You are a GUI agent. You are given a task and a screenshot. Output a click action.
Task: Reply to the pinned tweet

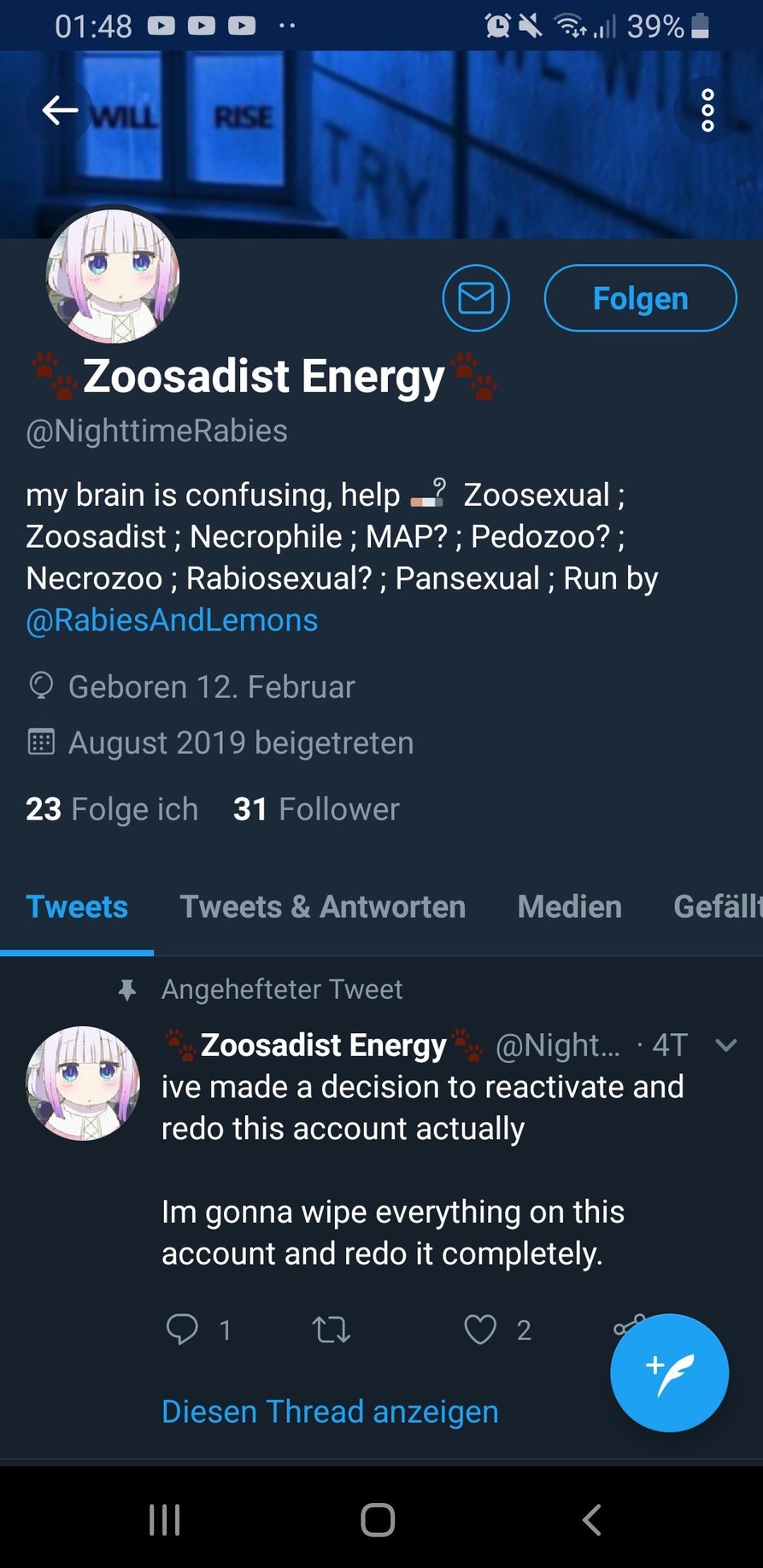[182, 1330]
